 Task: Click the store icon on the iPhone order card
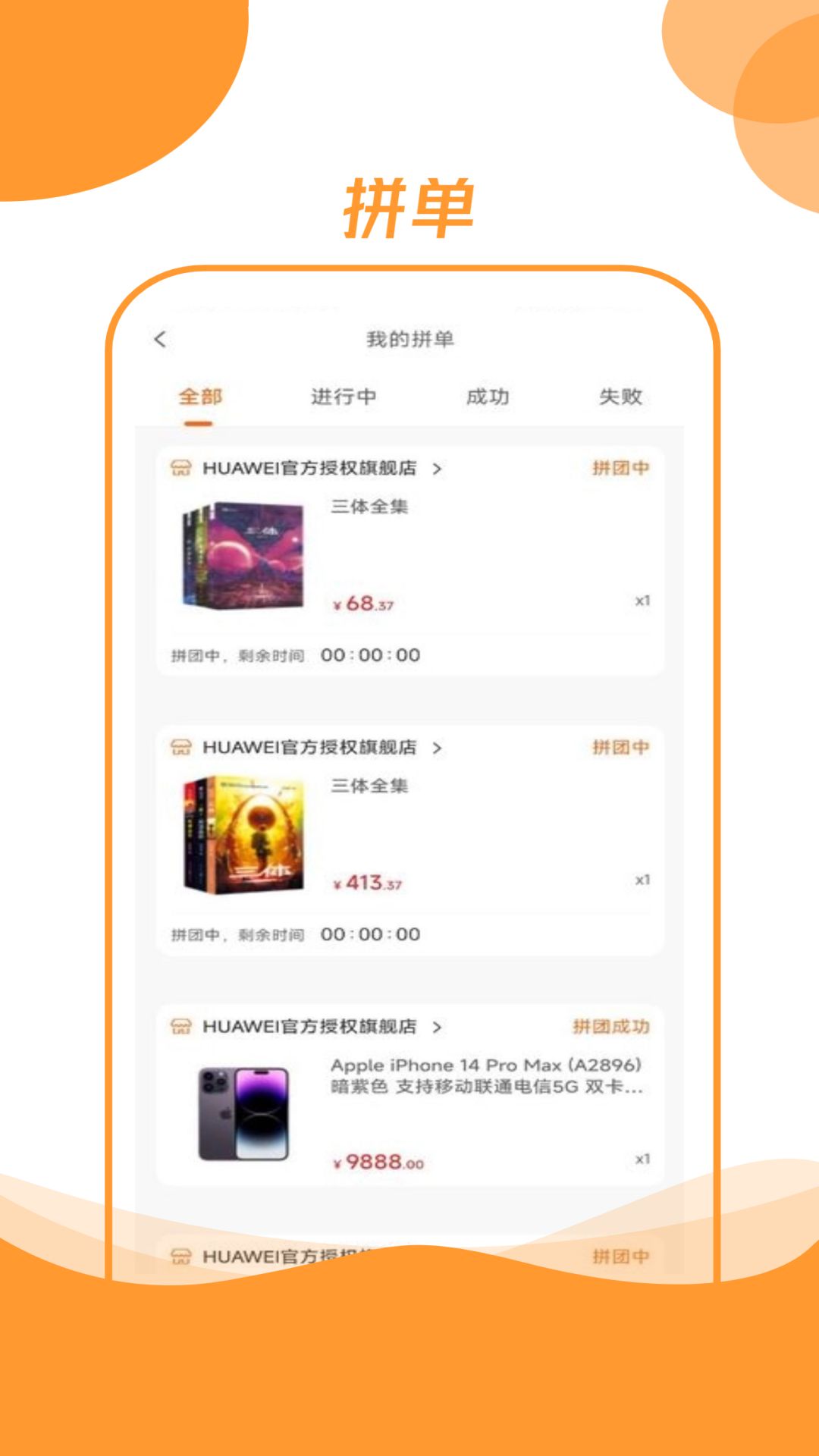pos(180,1028)
